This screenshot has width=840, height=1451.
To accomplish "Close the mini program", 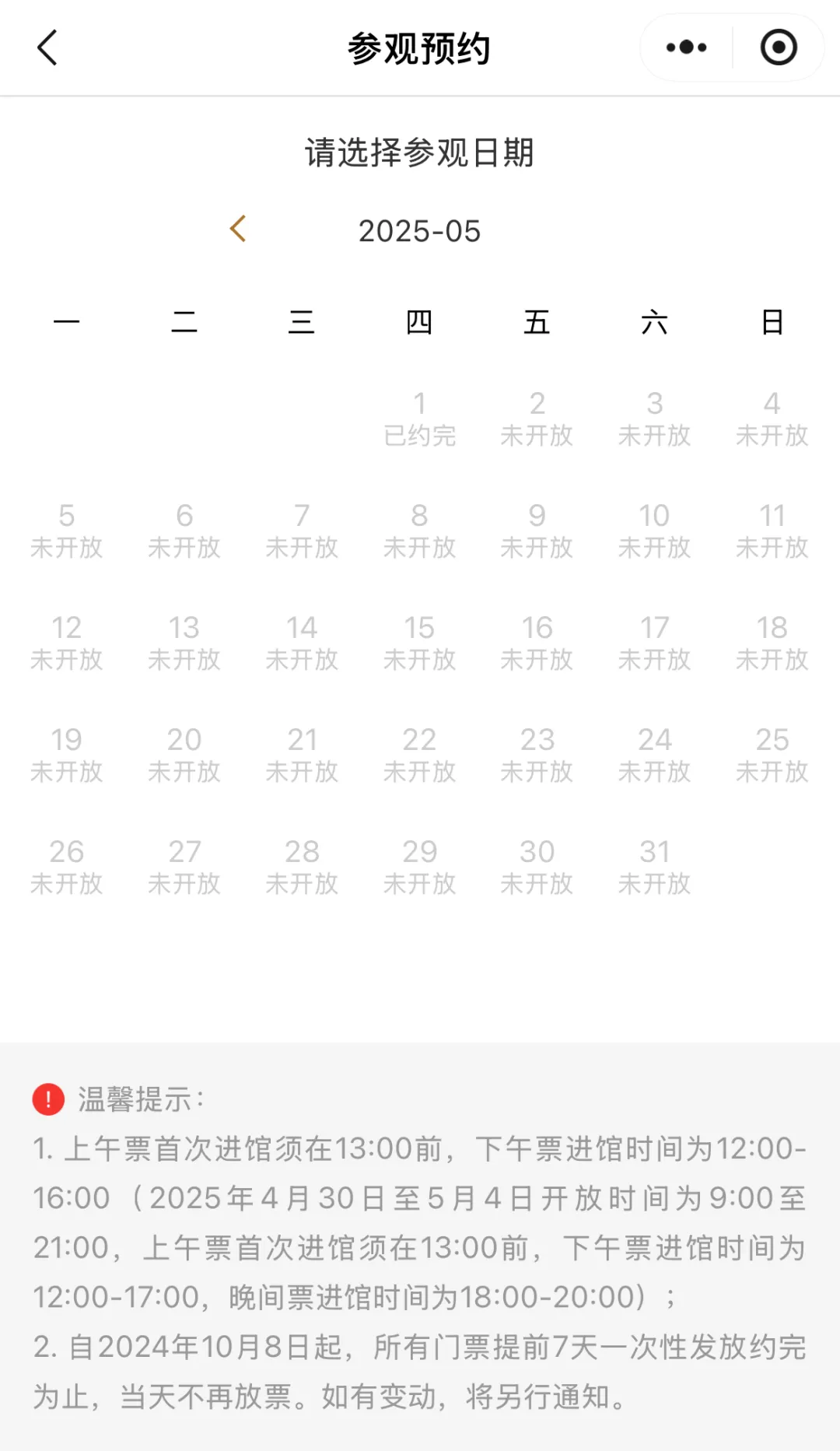I will tap(778, 48).
